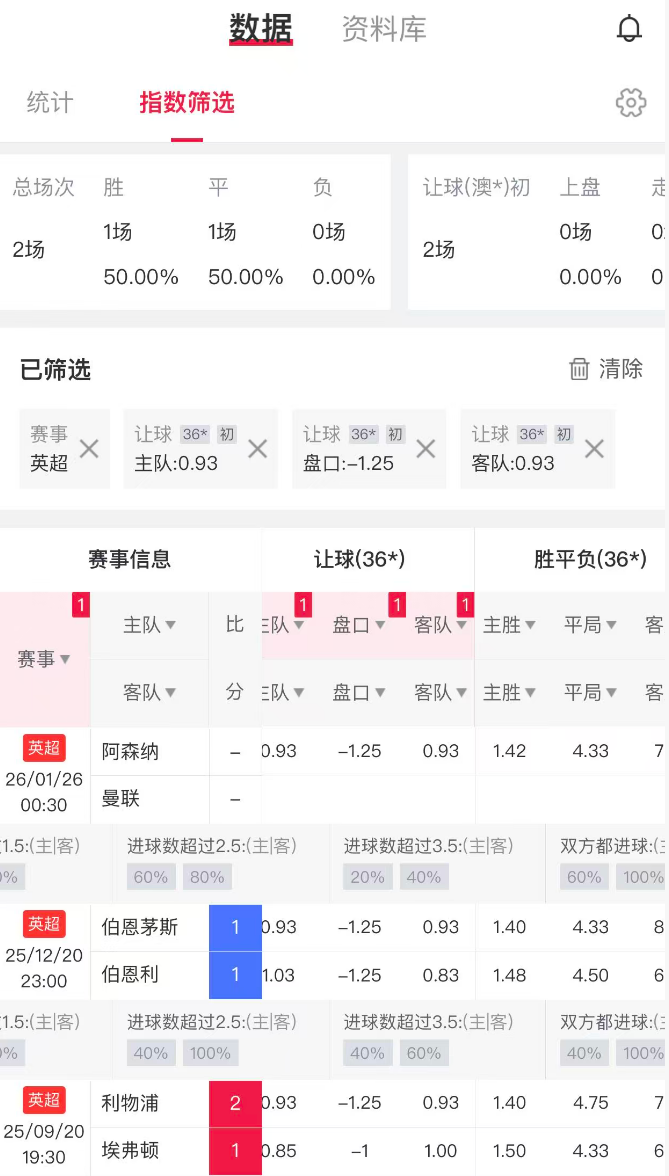Switch to the 数据 tab

pyautogui.click(x=261, y=29)
